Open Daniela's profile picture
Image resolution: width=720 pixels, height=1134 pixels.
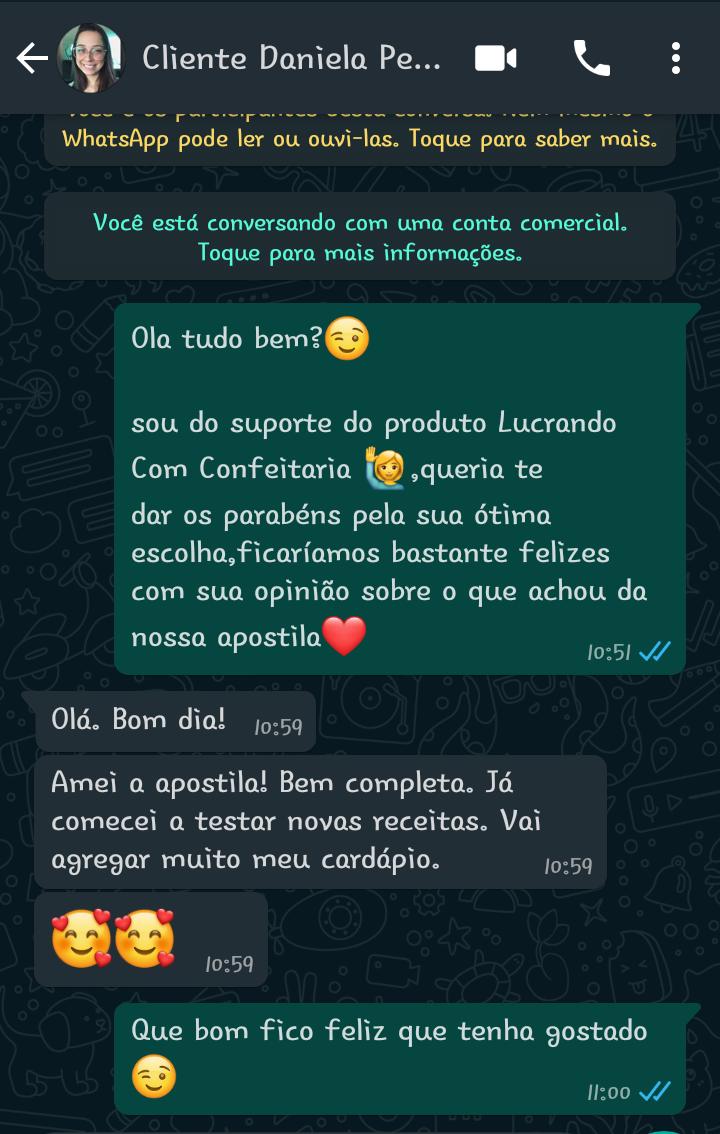(x=91, y=57)
